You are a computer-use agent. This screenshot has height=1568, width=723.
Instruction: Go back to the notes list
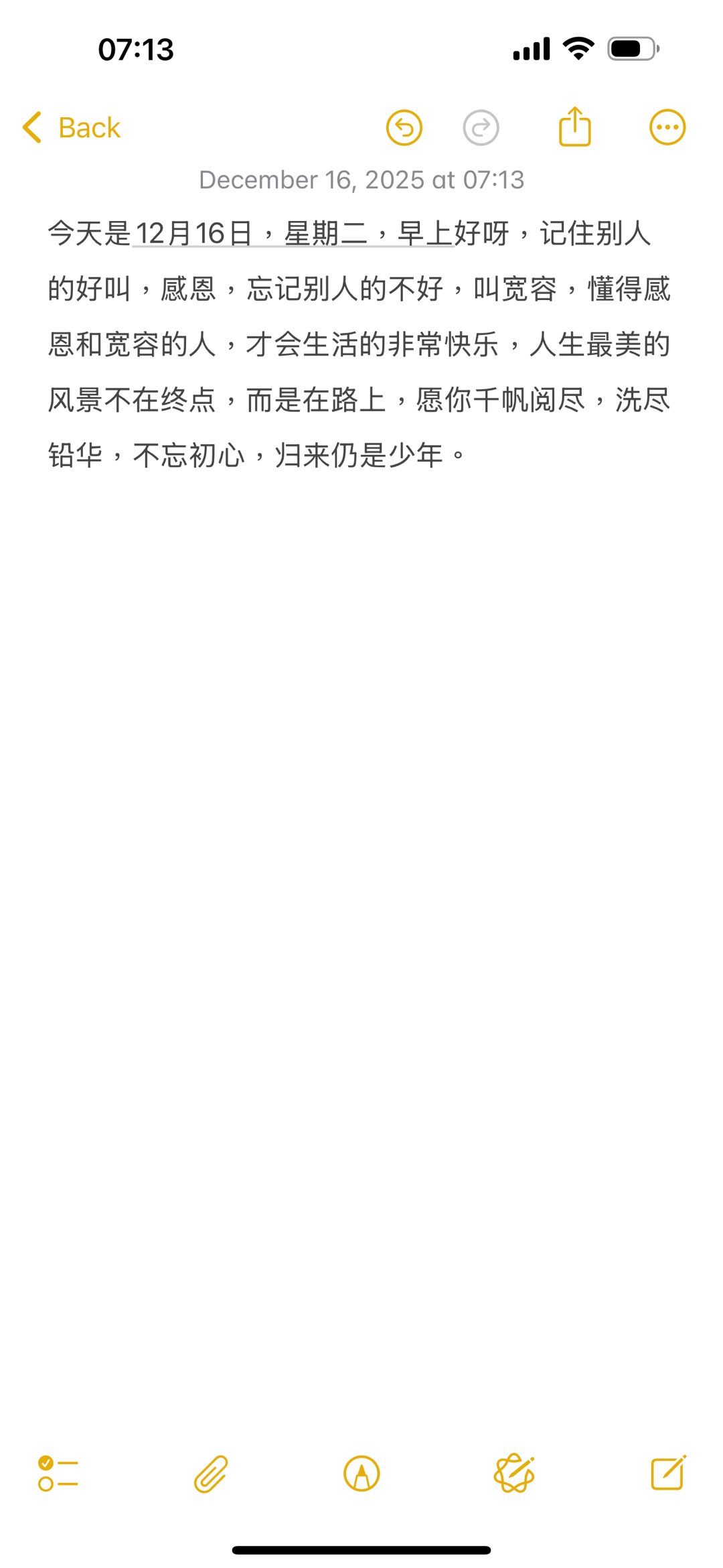click(72, 128)
